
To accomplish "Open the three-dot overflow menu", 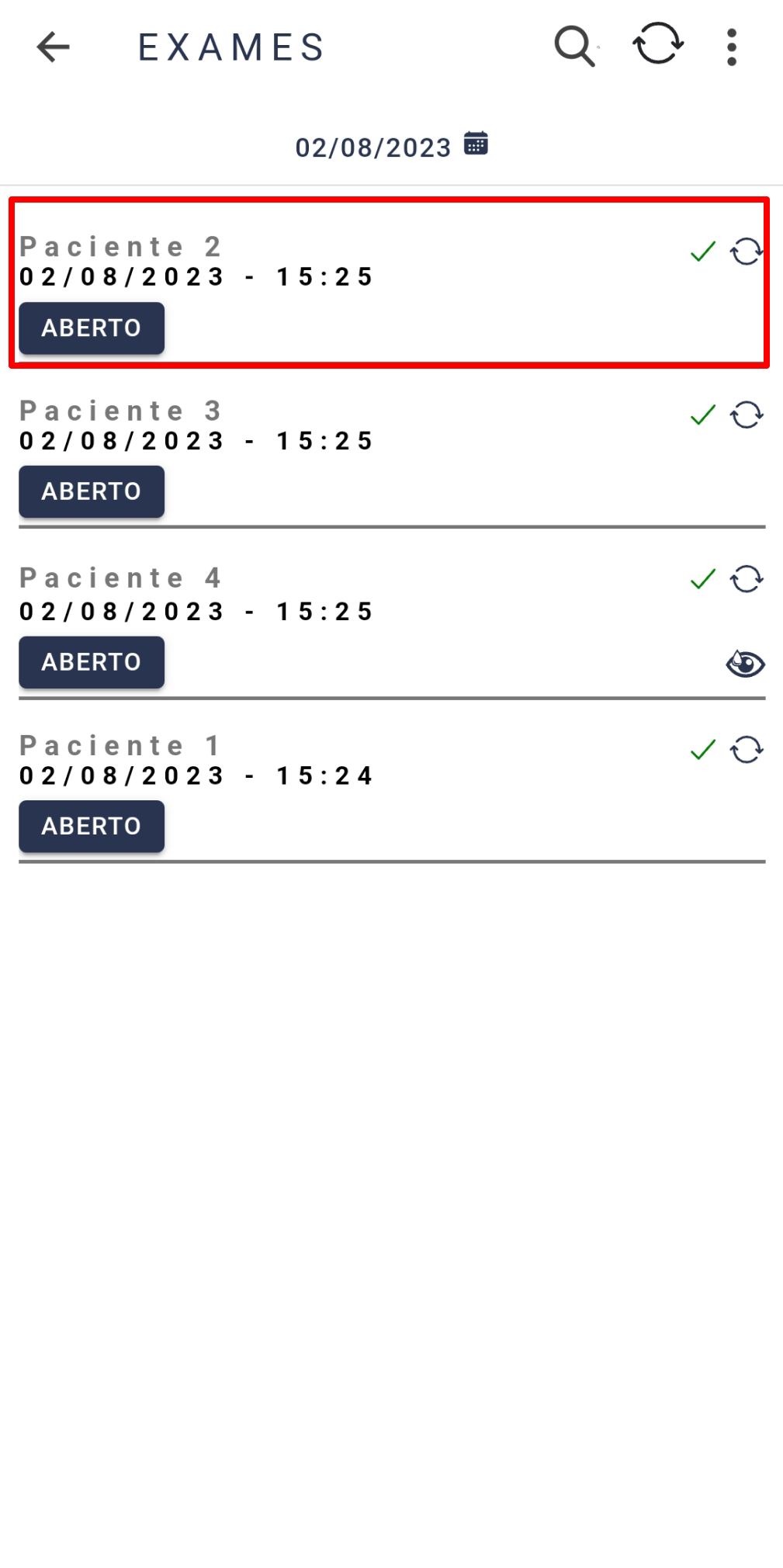I will pyautogui.click(x=731, y=47).
